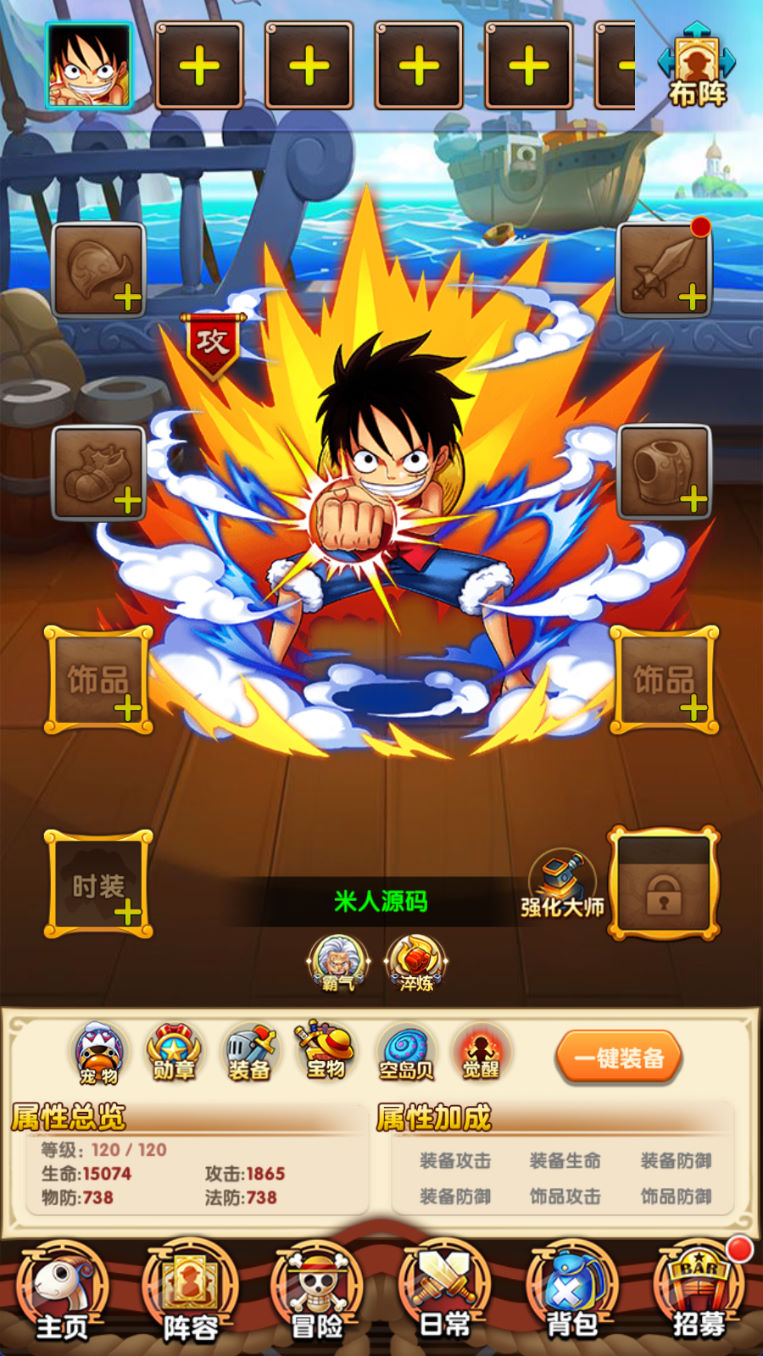
Task: Select Luffy's avatar in the lineup
Action: (x=88, y=65)
